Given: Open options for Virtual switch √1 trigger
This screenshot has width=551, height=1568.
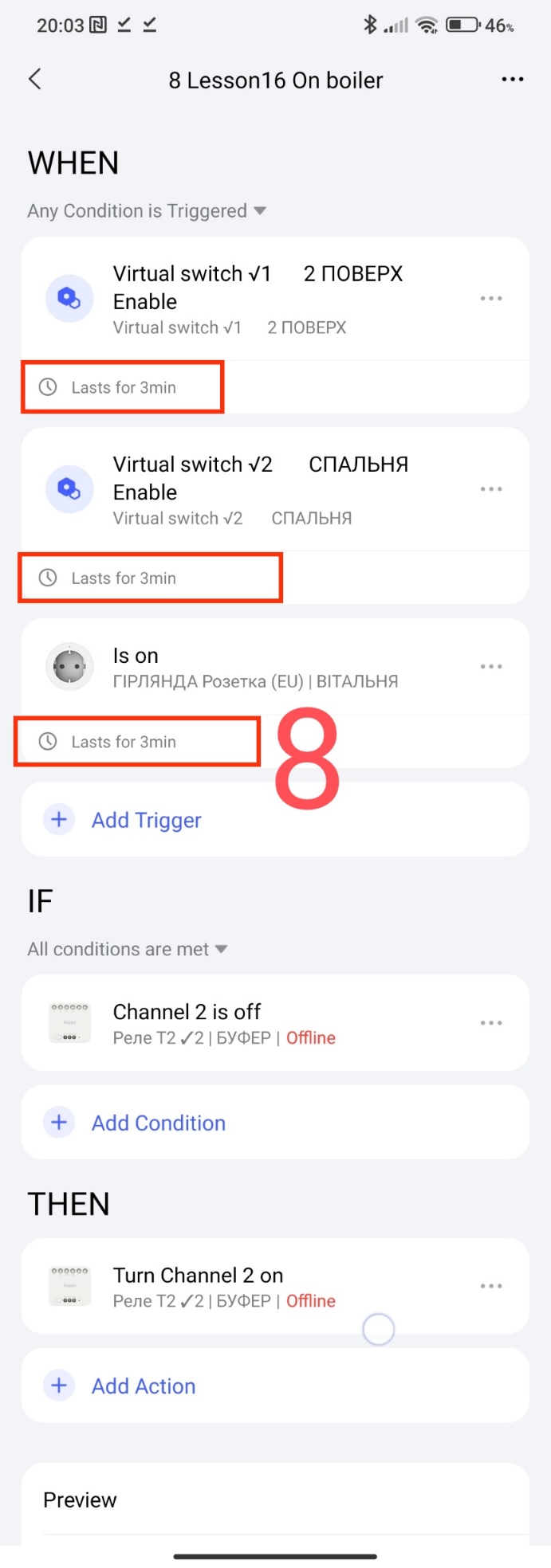Looking at the screenshot, I should (491, 299).
